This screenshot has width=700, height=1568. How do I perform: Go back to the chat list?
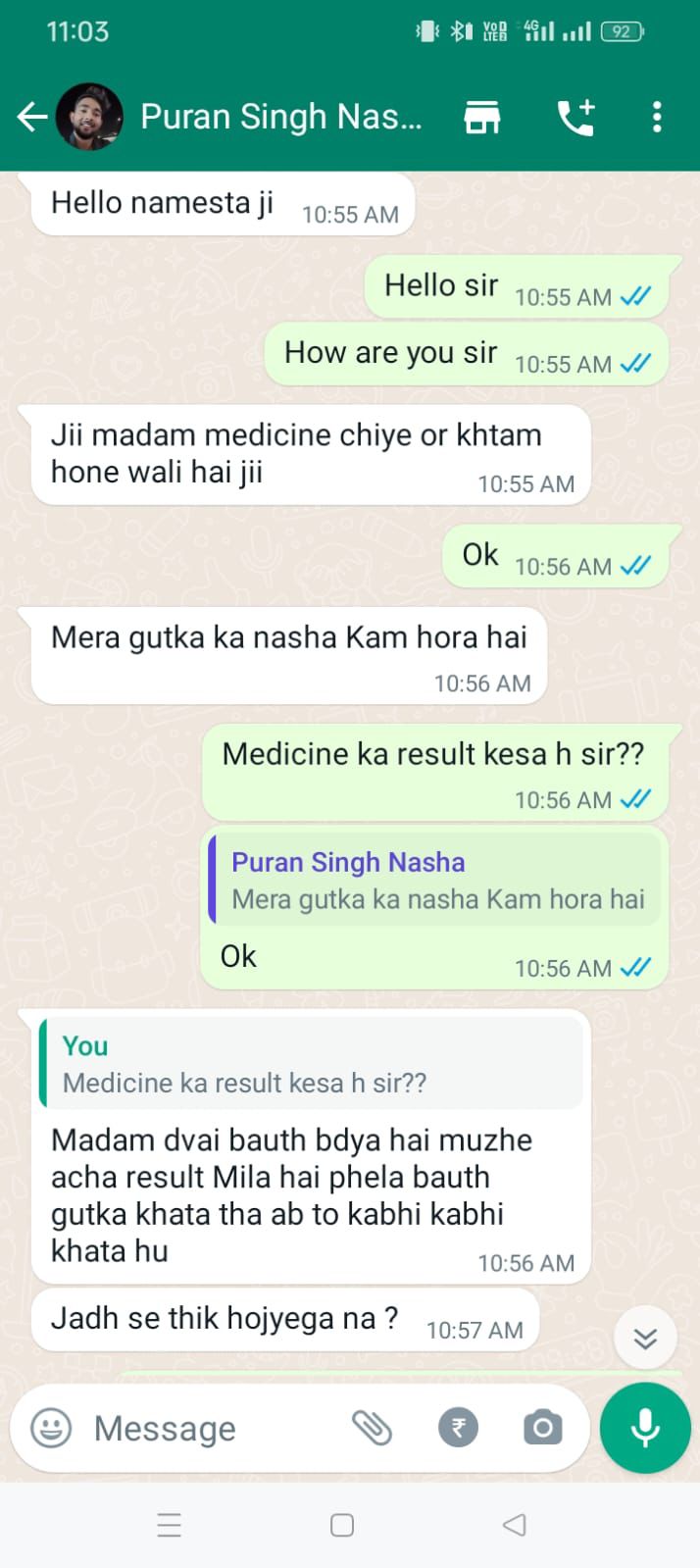pos(31,118)
